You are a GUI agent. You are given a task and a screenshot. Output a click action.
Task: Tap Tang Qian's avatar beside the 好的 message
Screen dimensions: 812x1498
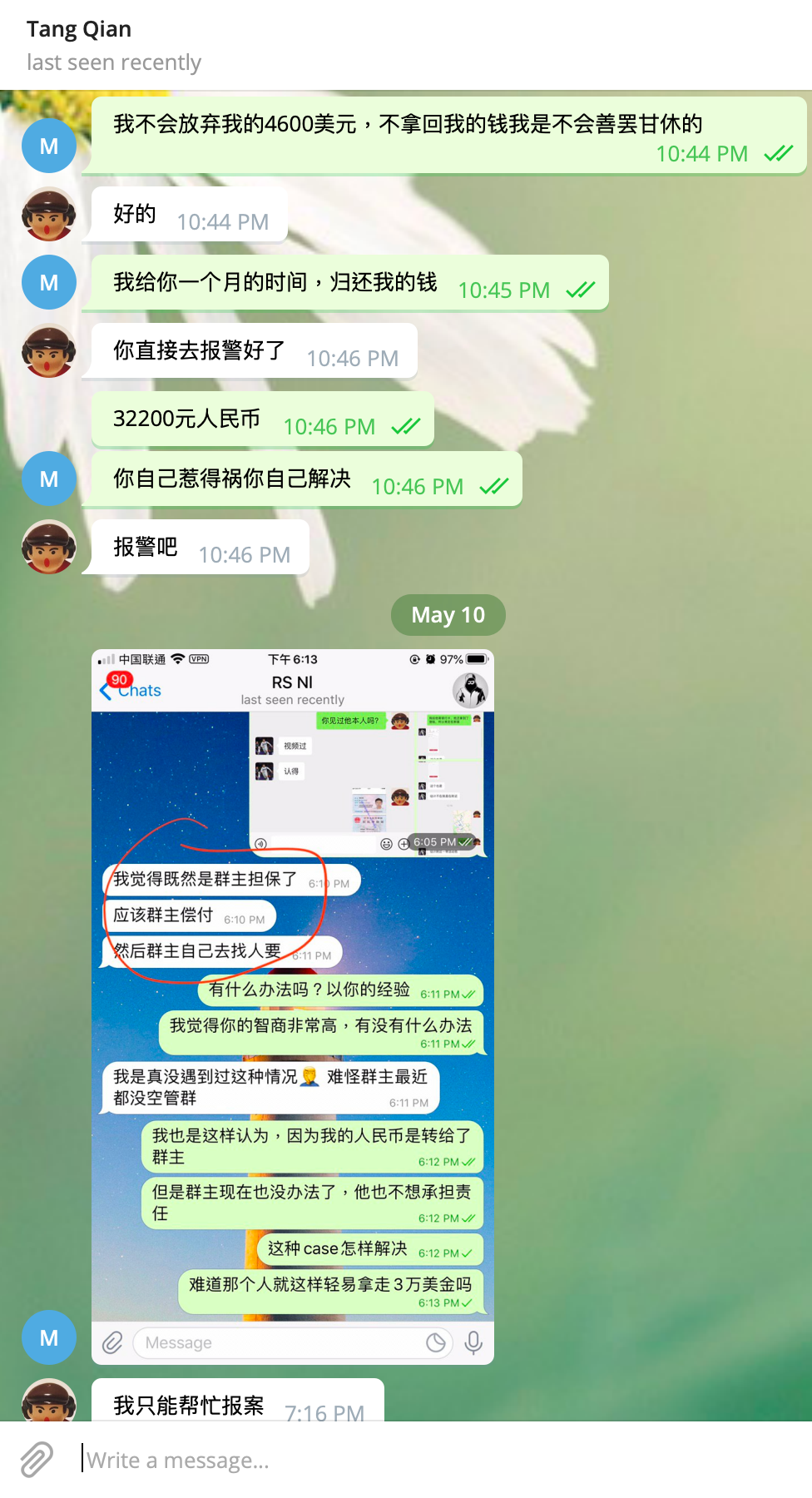click(49, 215)
